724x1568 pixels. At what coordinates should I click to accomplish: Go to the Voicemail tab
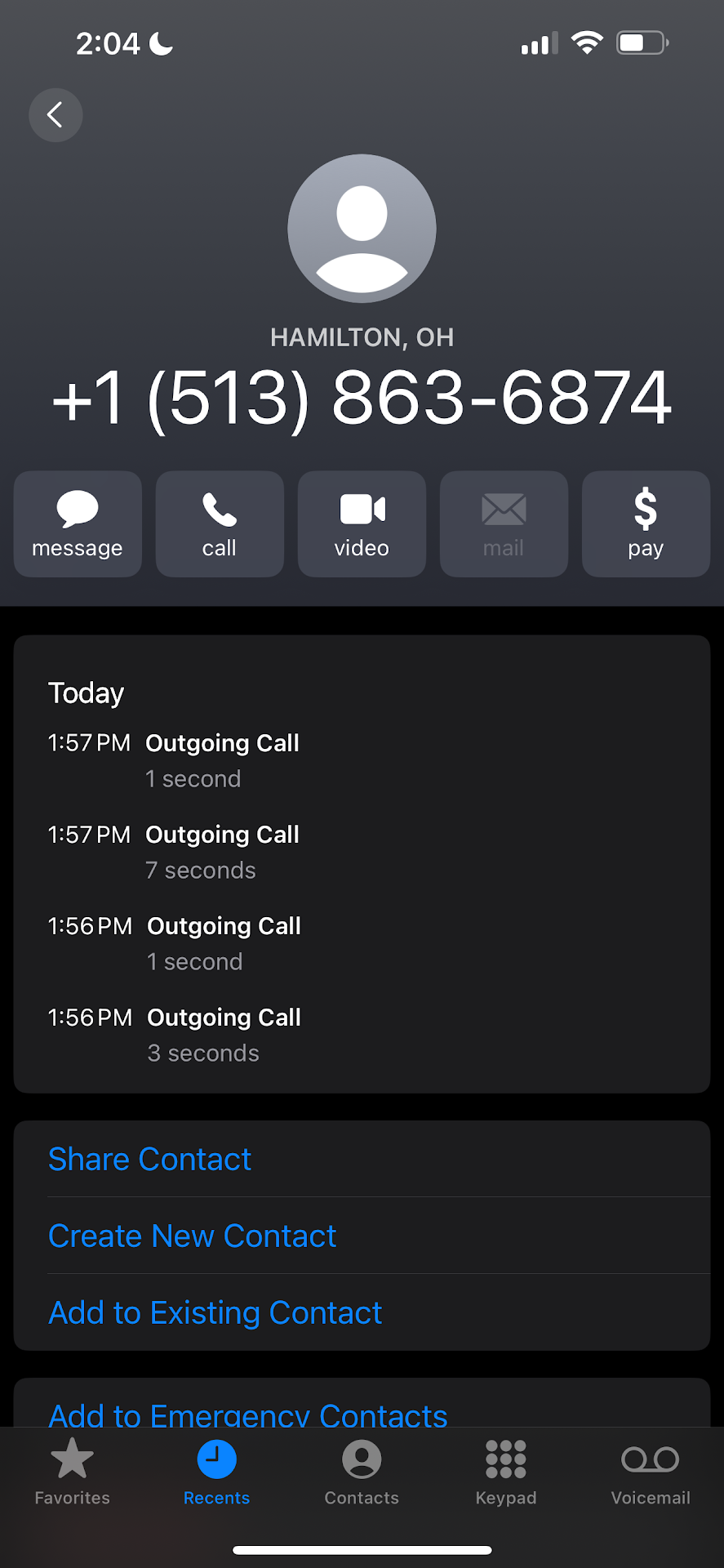coord(651,1472)
